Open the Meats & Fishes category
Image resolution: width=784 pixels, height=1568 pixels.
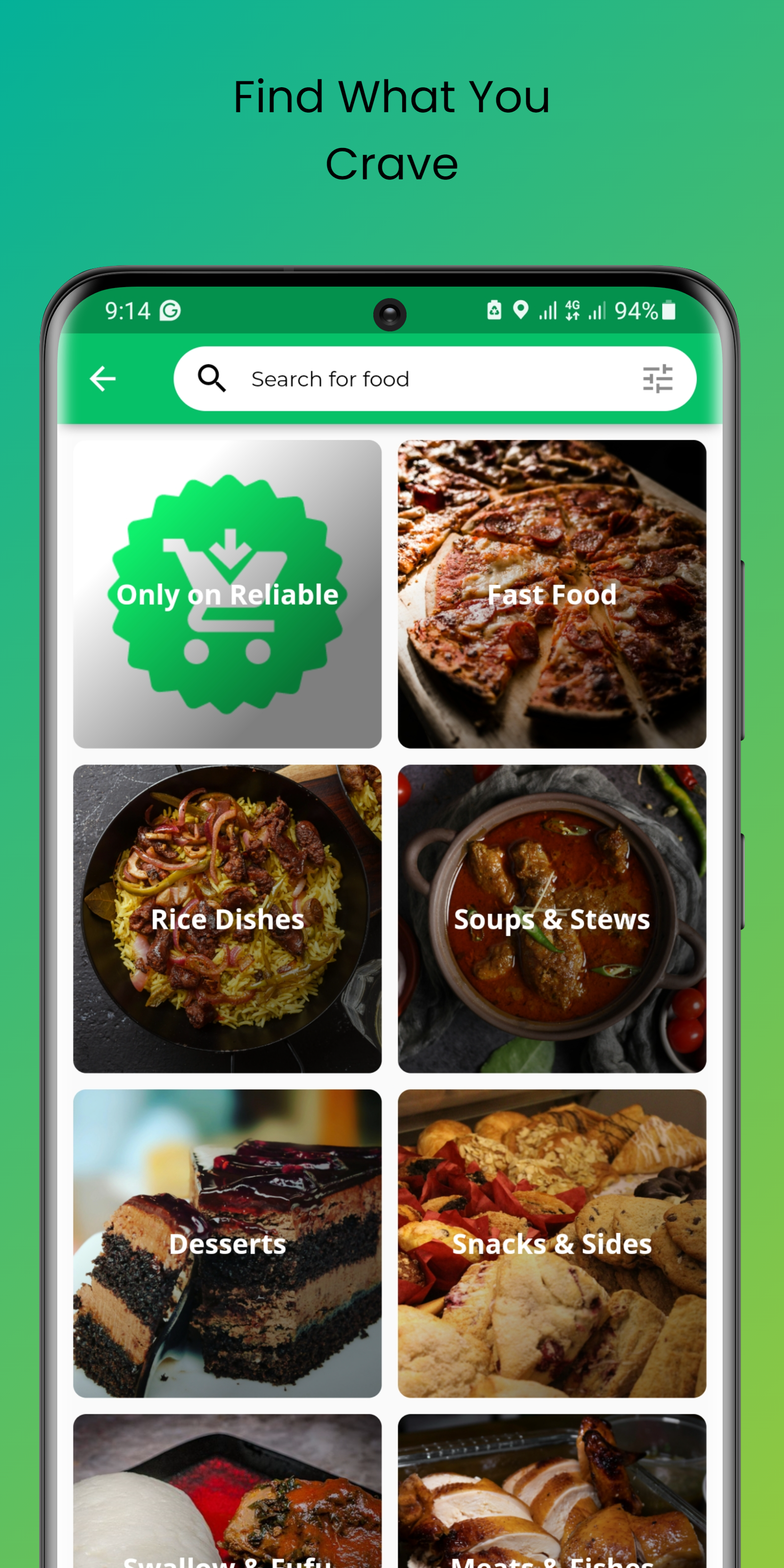(x=551, y=1491)
